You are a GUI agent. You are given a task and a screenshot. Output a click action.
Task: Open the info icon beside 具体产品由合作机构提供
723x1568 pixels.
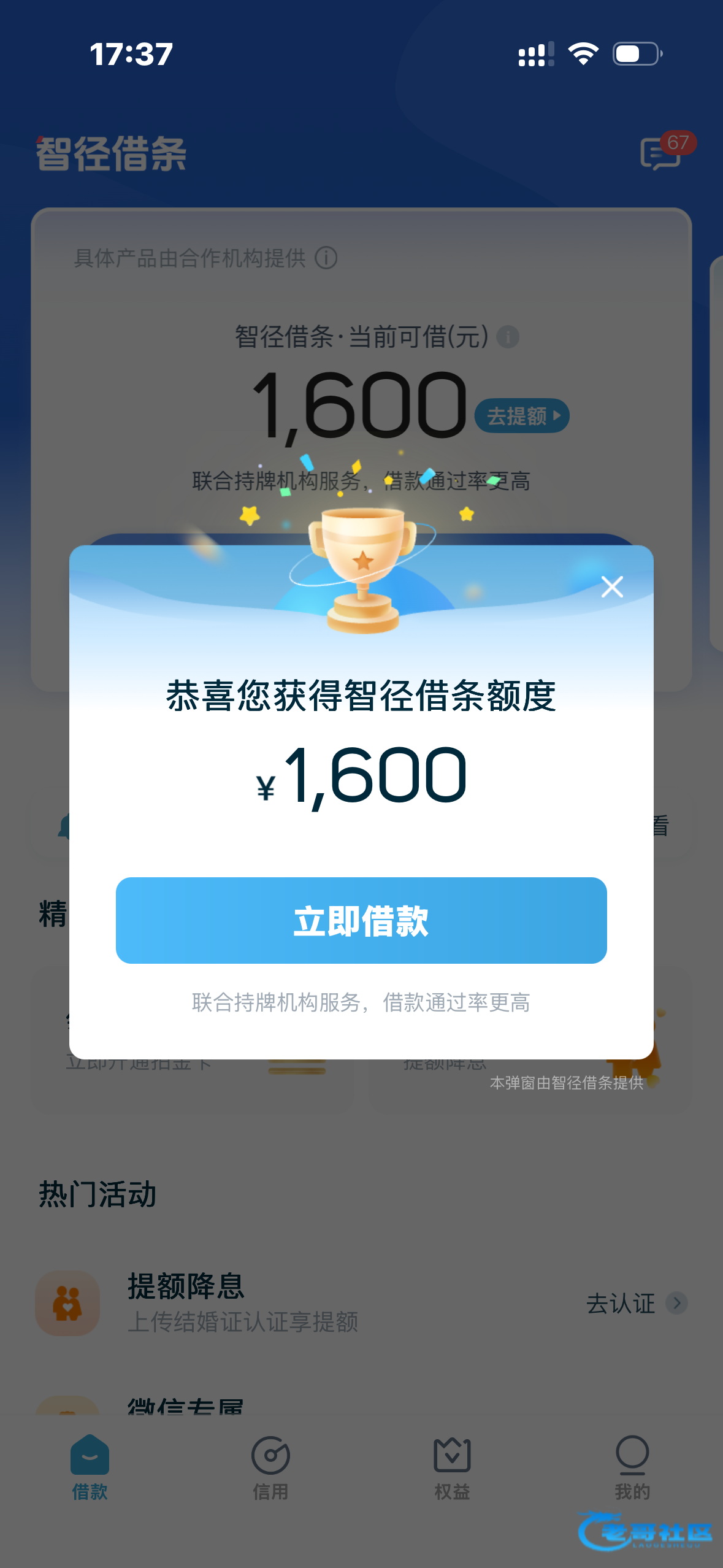pyautogui.click(x=326, y=258)
